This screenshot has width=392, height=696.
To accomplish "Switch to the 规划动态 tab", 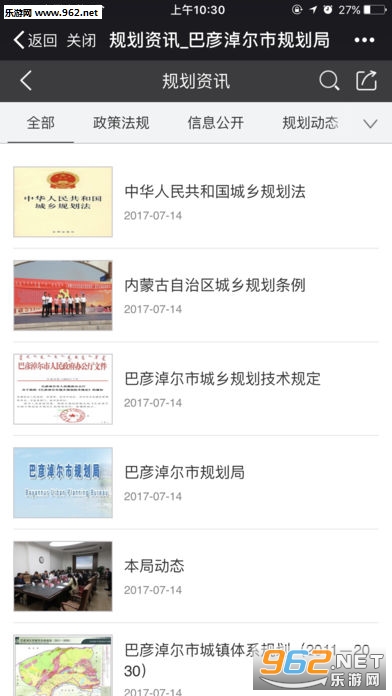I will click(x=310, y=123).
